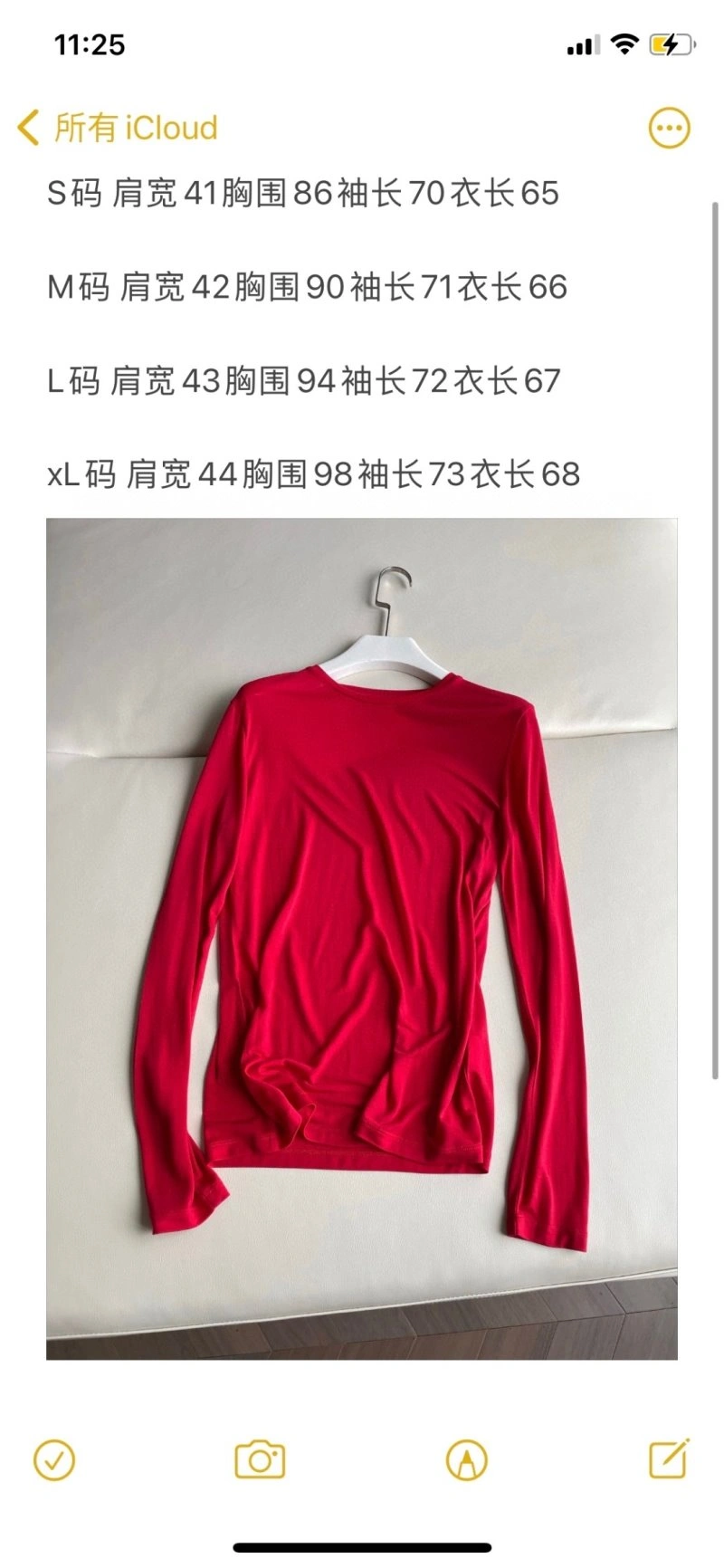The image size is (724, 1568).
Task: Add a checklist to the note
Action: (54, 1460)
